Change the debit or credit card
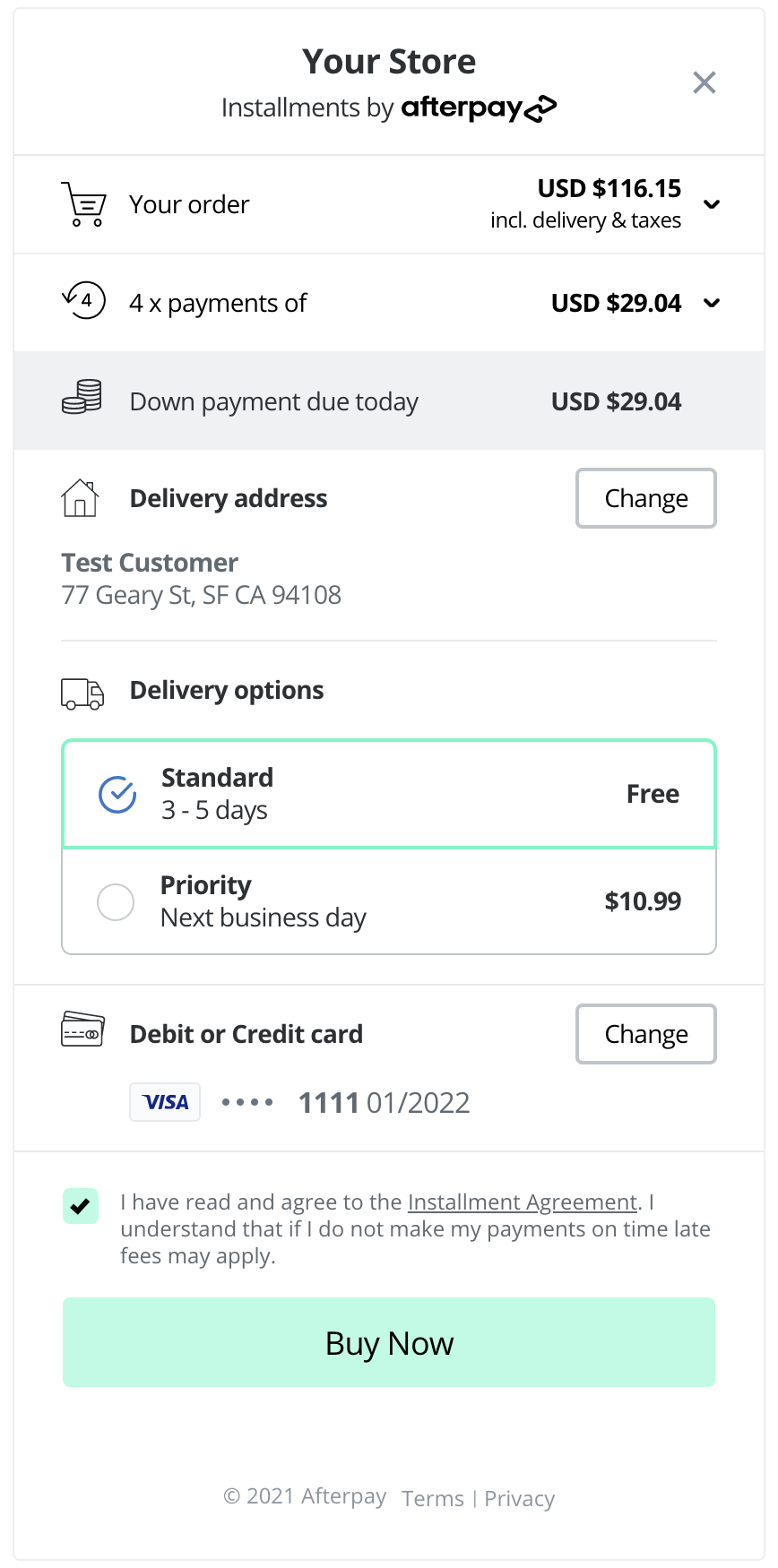The height and width of the screenshot is (1568, 778). tap(645, 1034)
